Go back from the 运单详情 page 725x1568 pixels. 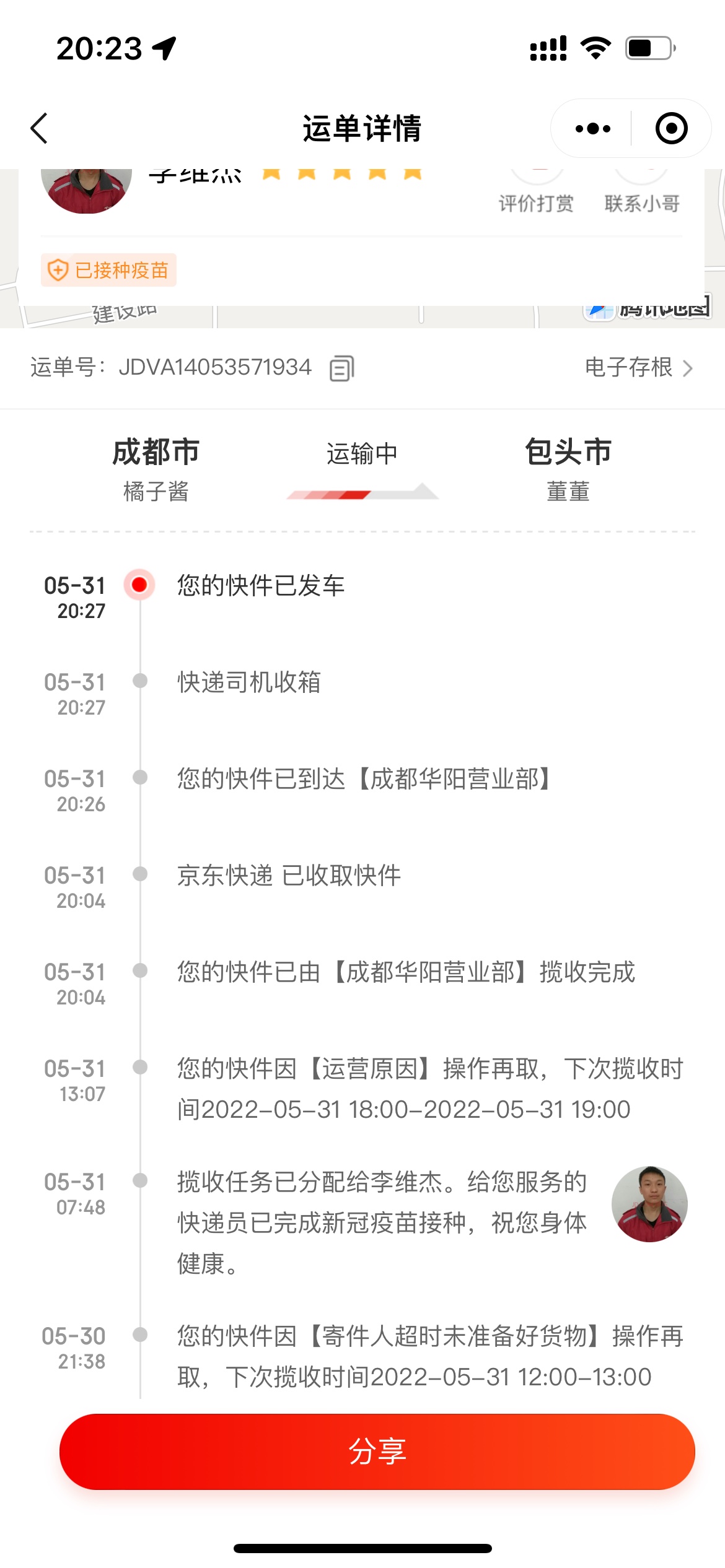(x=39, y=129)
